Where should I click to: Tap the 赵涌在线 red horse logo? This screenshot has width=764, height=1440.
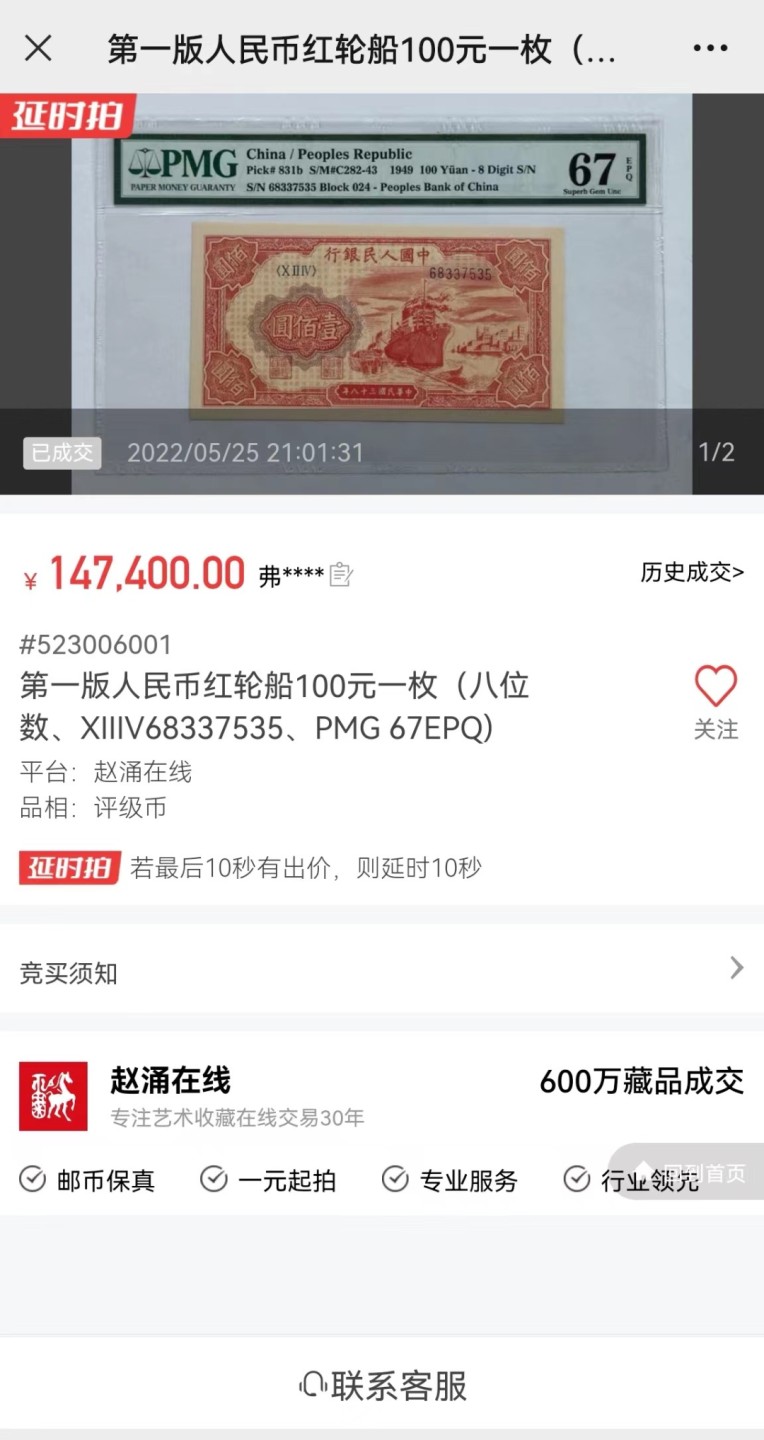[52, 1095]
